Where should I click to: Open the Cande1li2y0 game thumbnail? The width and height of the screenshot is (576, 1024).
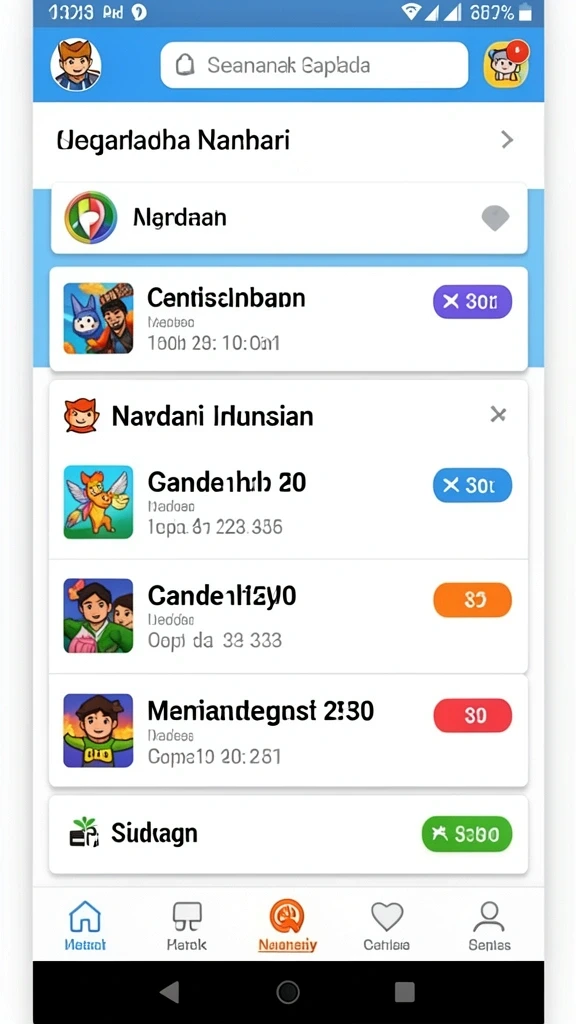coord(98,615)
